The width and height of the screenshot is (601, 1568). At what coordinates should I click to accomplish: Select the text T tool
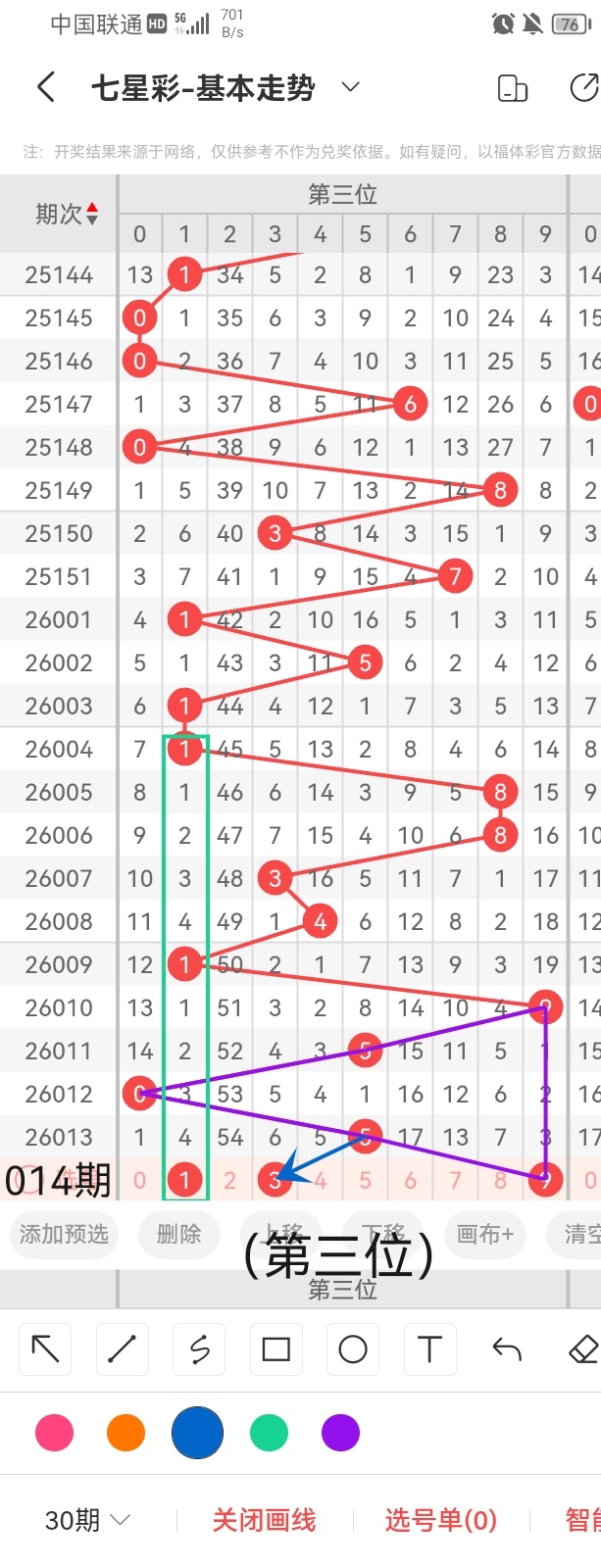click(429, 1349)
